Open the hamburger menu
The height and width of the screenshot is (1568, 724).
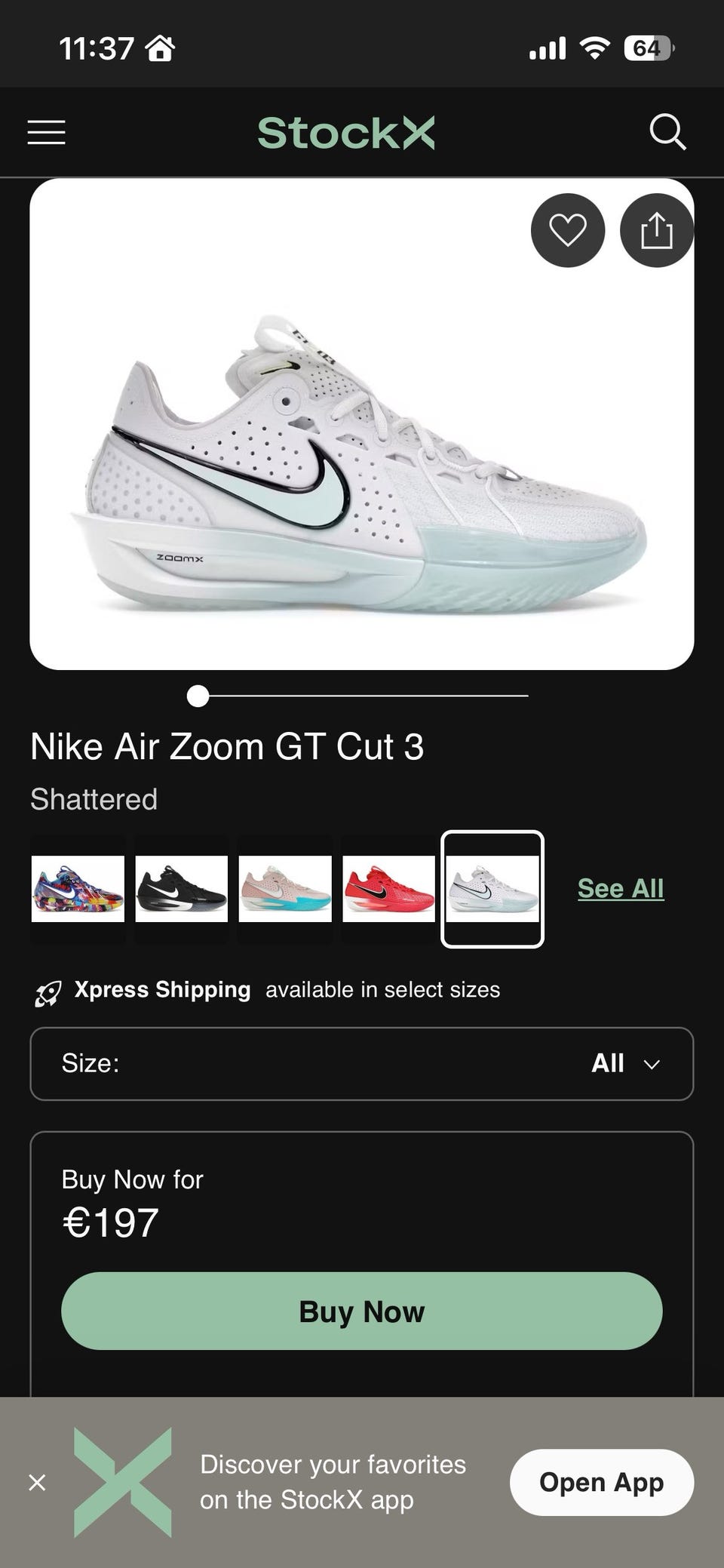tap(47, 133)
